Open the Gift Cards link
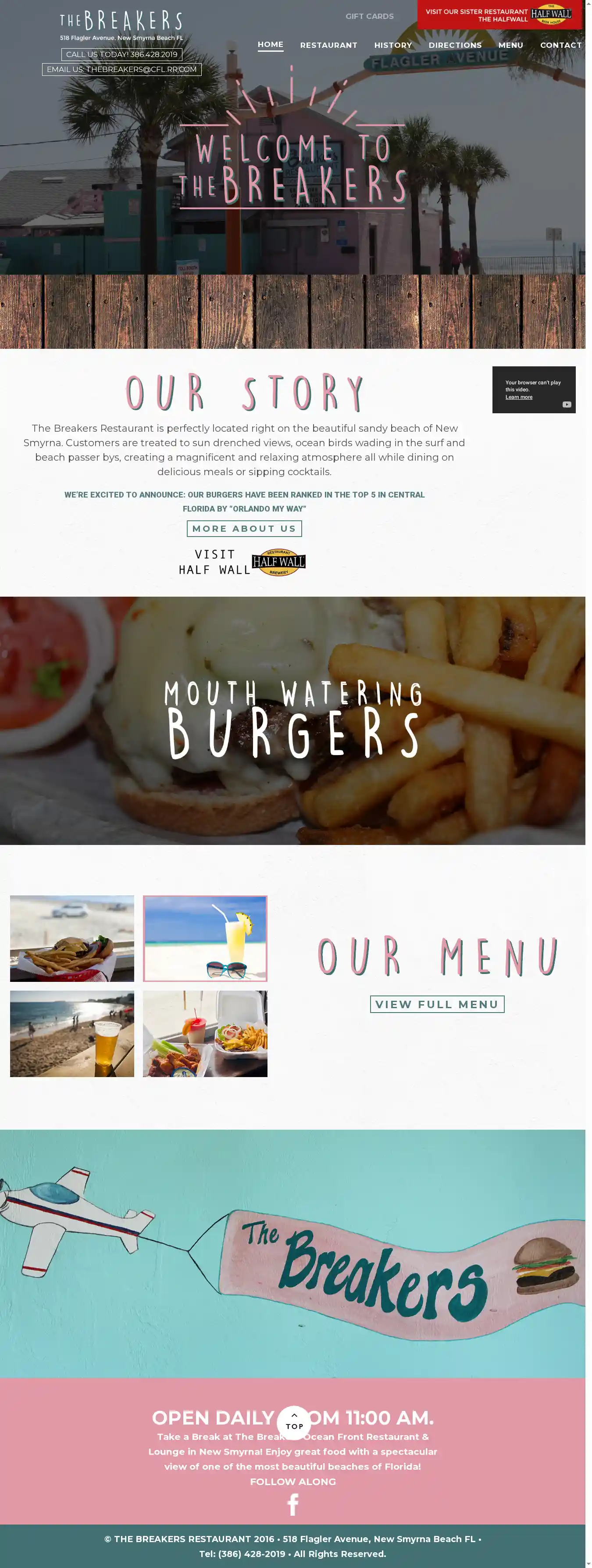Screen dimensions: 592x1568 click(369, 16)
